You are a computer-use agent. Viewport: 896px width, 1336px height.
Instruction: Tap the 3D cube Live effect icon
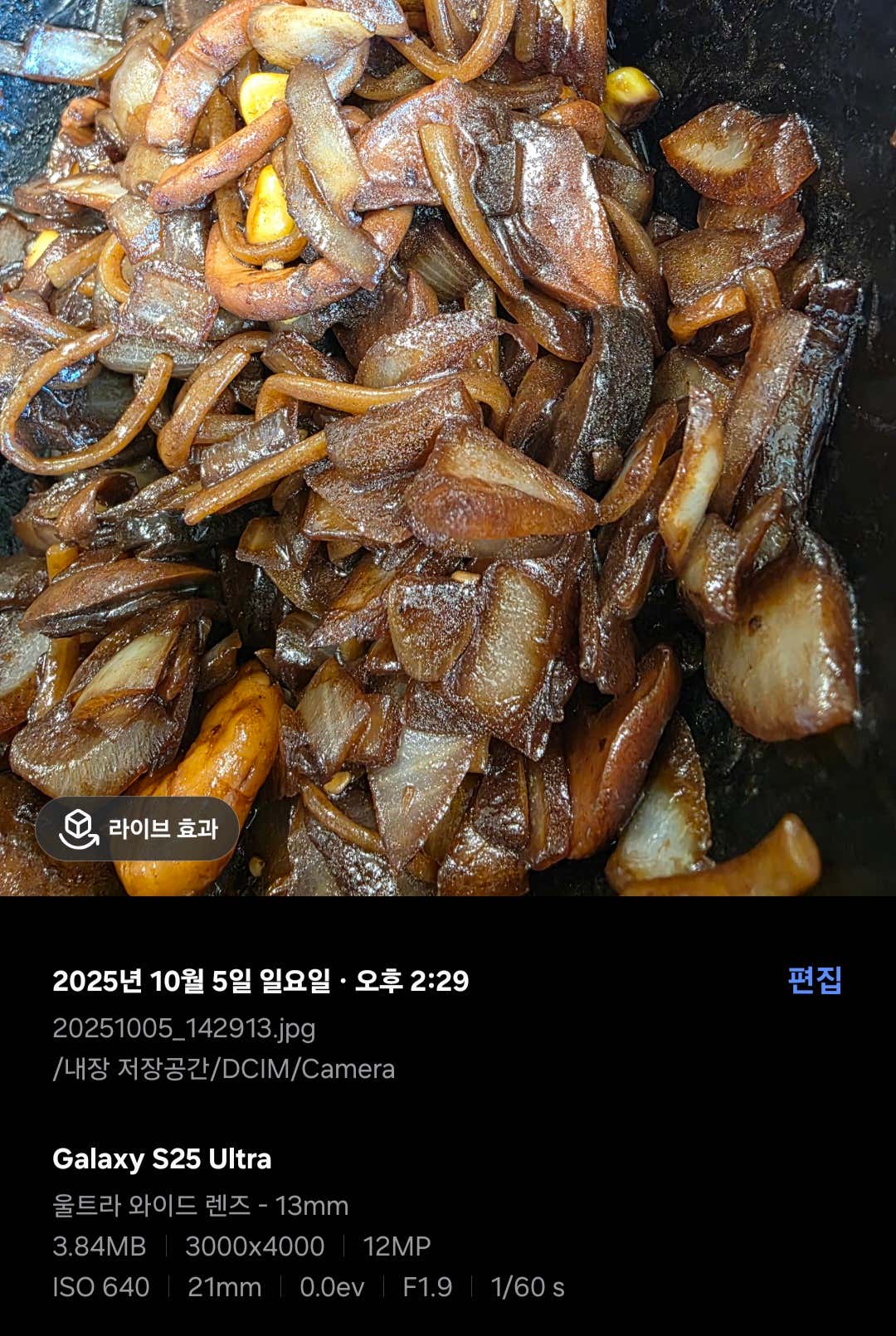[x=79, y=827]
